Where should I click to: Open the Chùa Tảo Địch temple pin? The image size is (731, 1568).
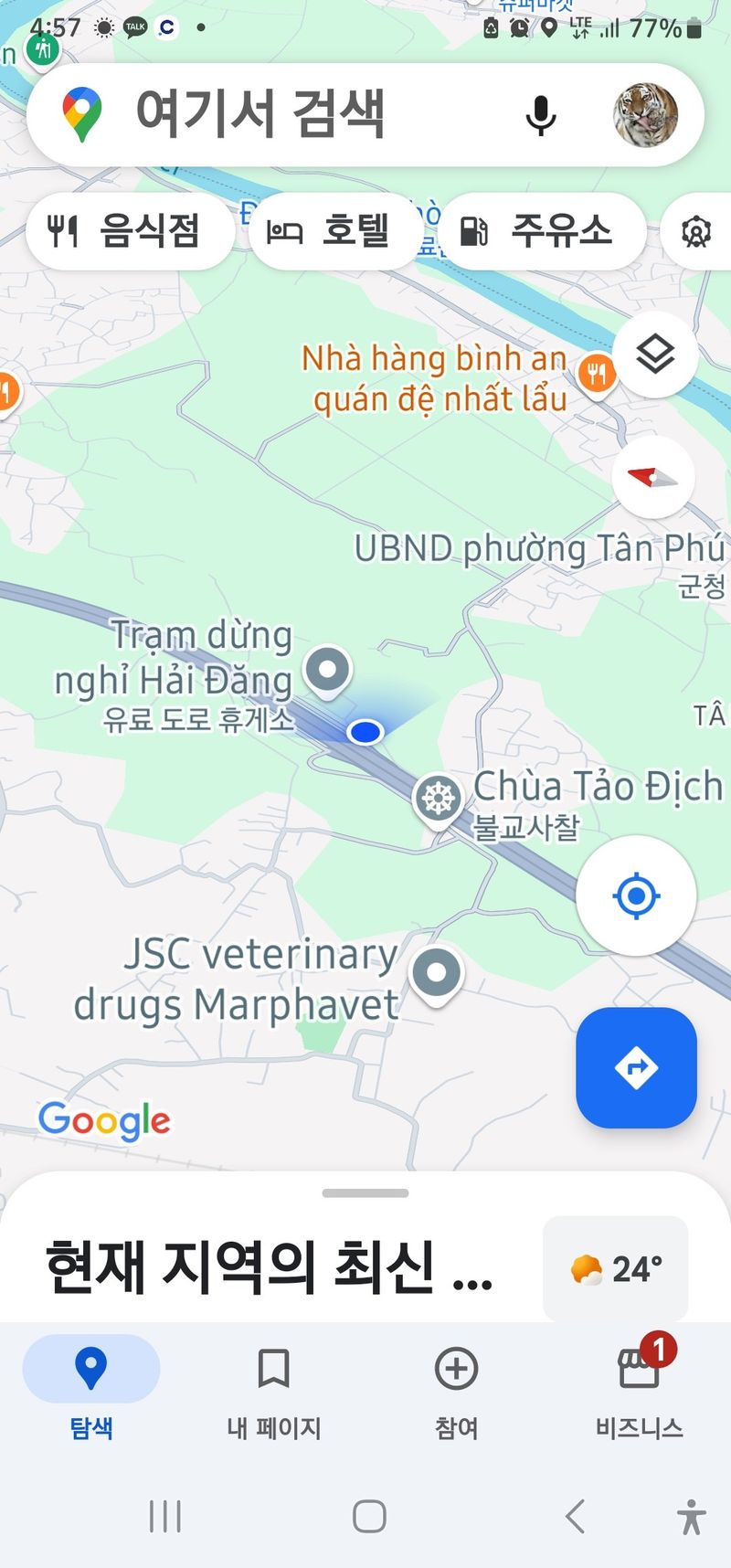pyautogui.click(x=439, y=799)
